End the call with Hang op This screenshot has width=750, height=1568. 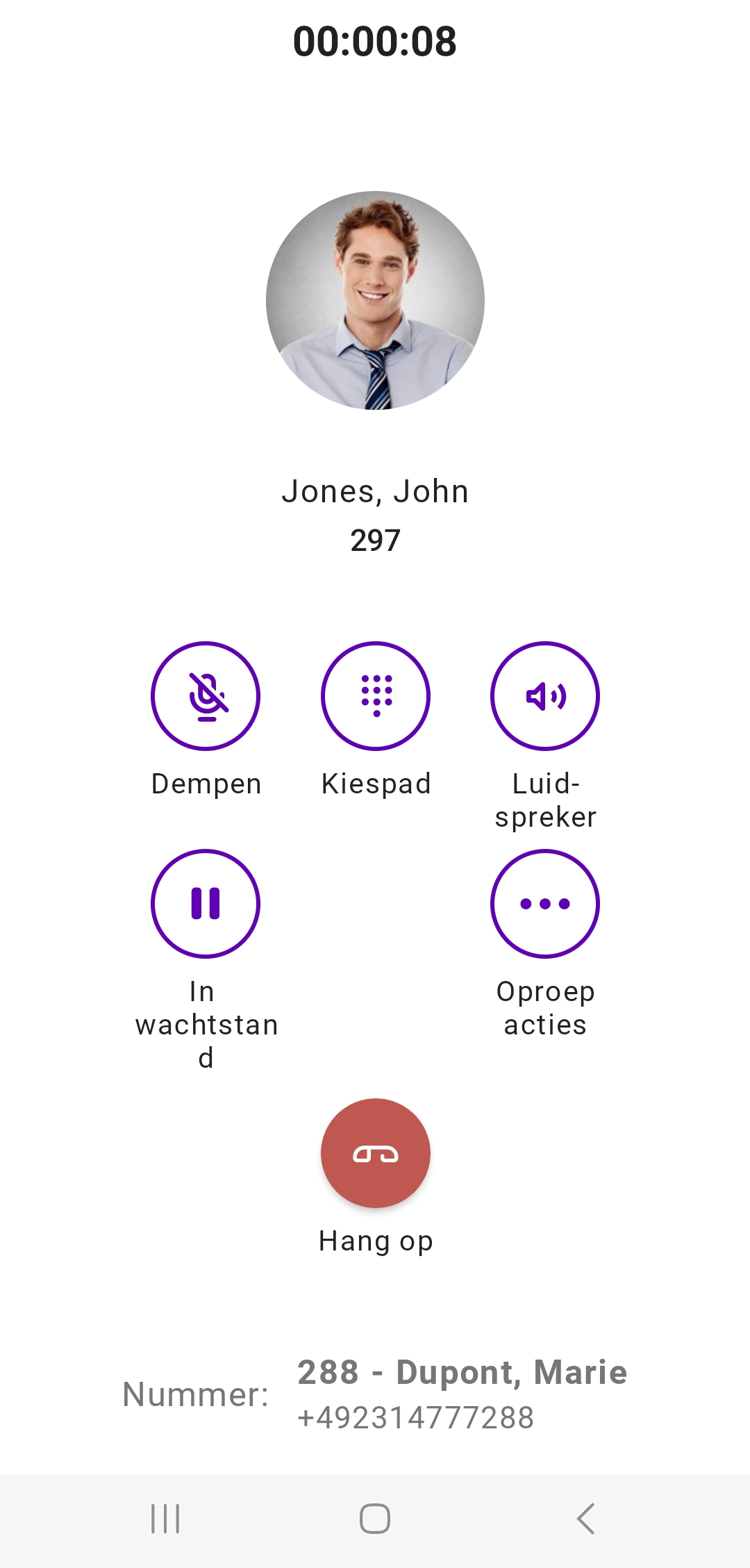point(376,1153)
